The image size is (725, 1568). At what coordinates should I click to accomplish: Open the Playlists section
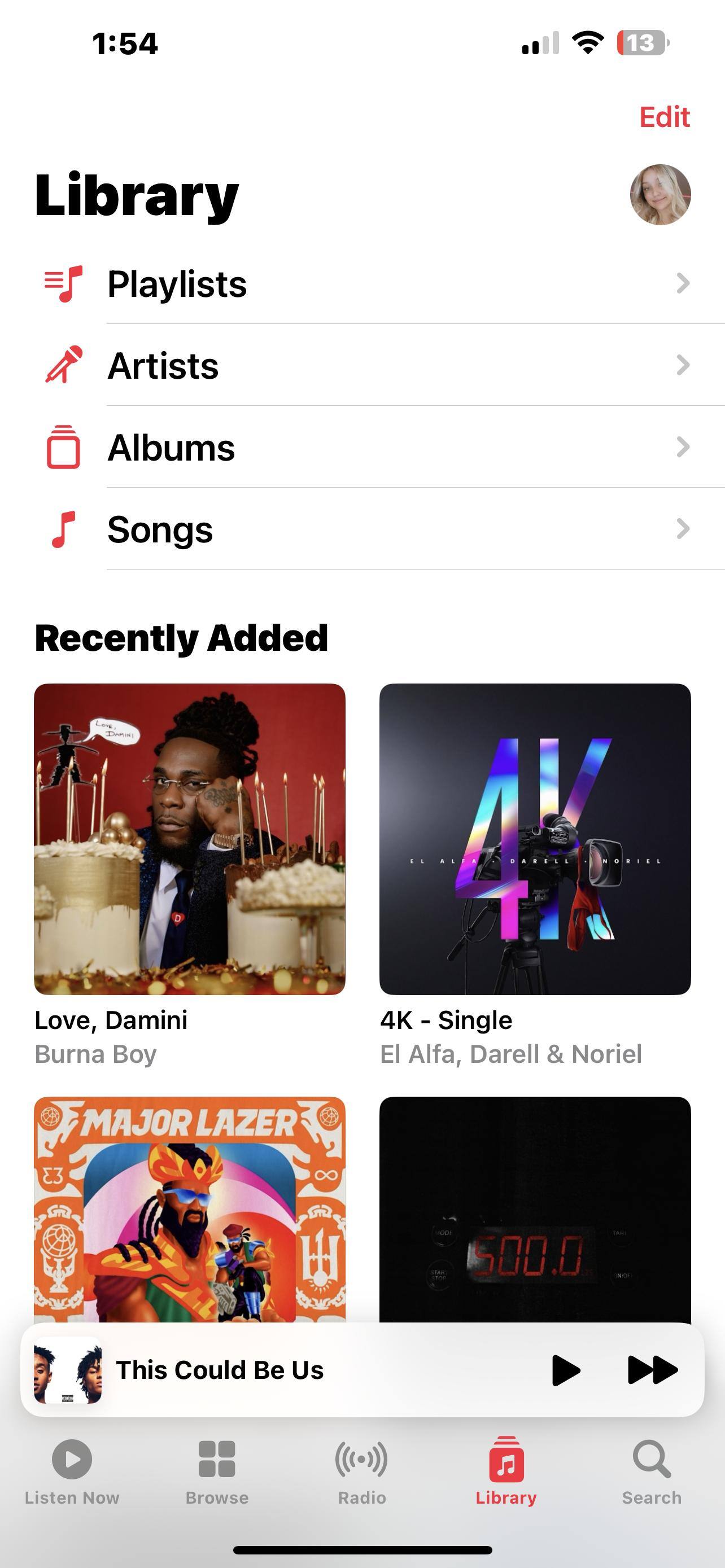click(365, 284)
